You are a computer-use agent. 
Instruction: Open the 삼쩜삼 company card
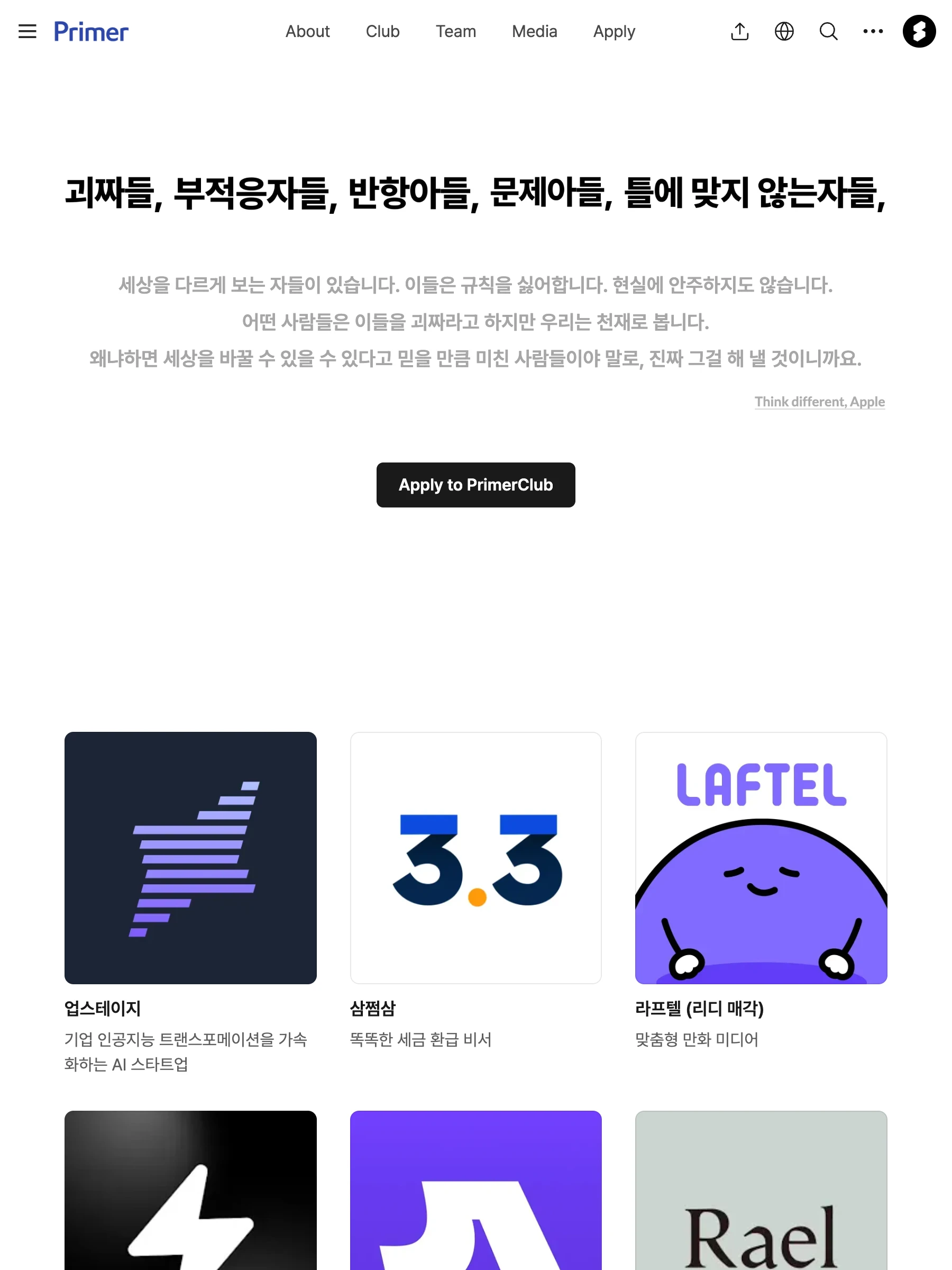475,857
